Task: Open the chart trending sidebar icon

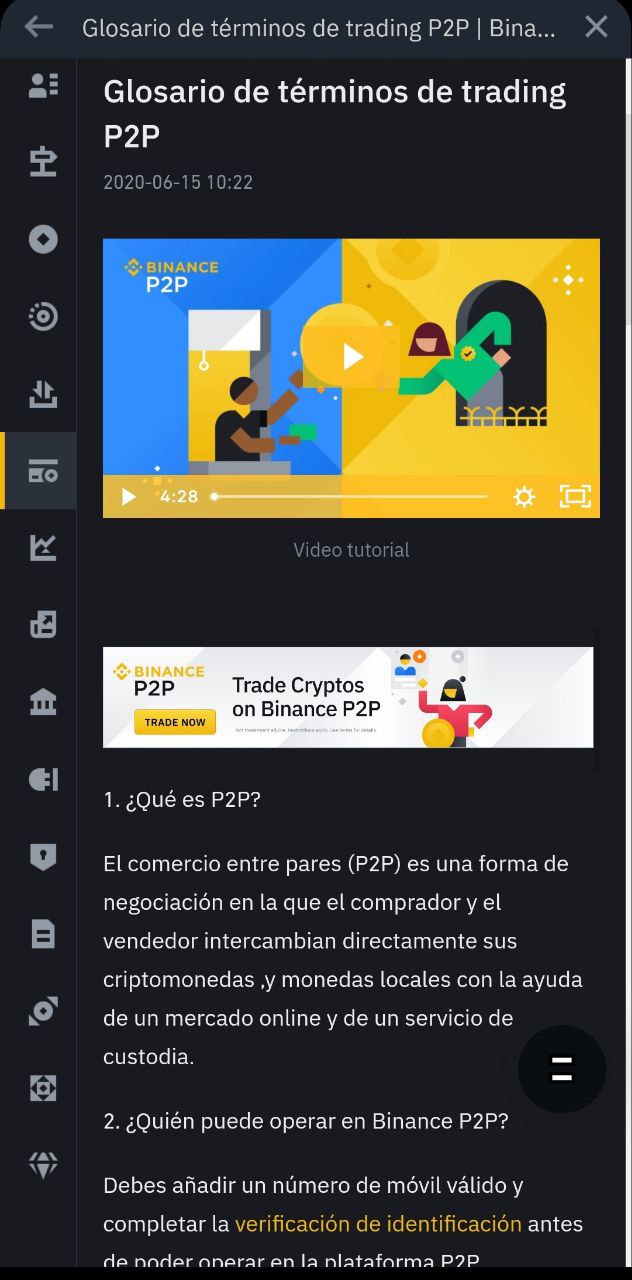Action: (x=43, y=547)
